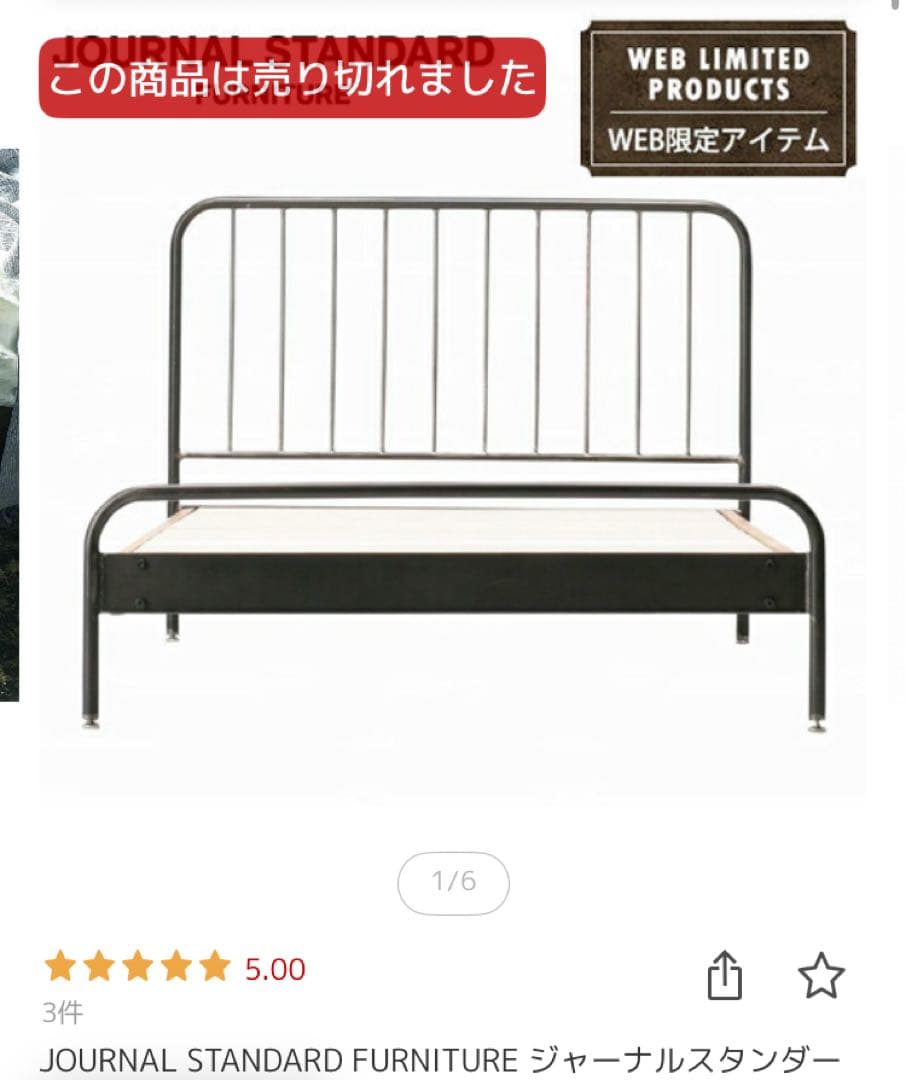
Task: Select the first orange rating star
Action: [62, 966]
